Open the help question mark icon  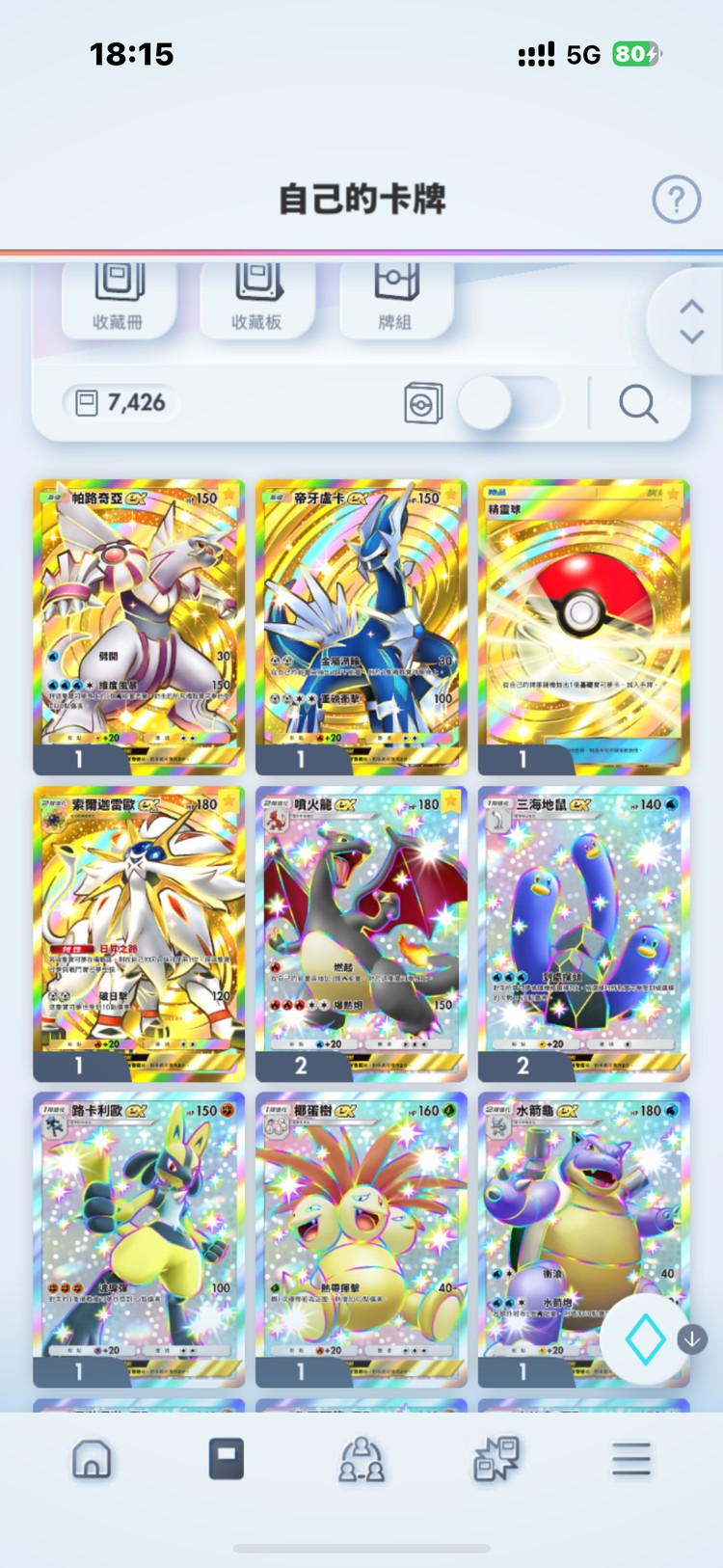tap(676, 200)
